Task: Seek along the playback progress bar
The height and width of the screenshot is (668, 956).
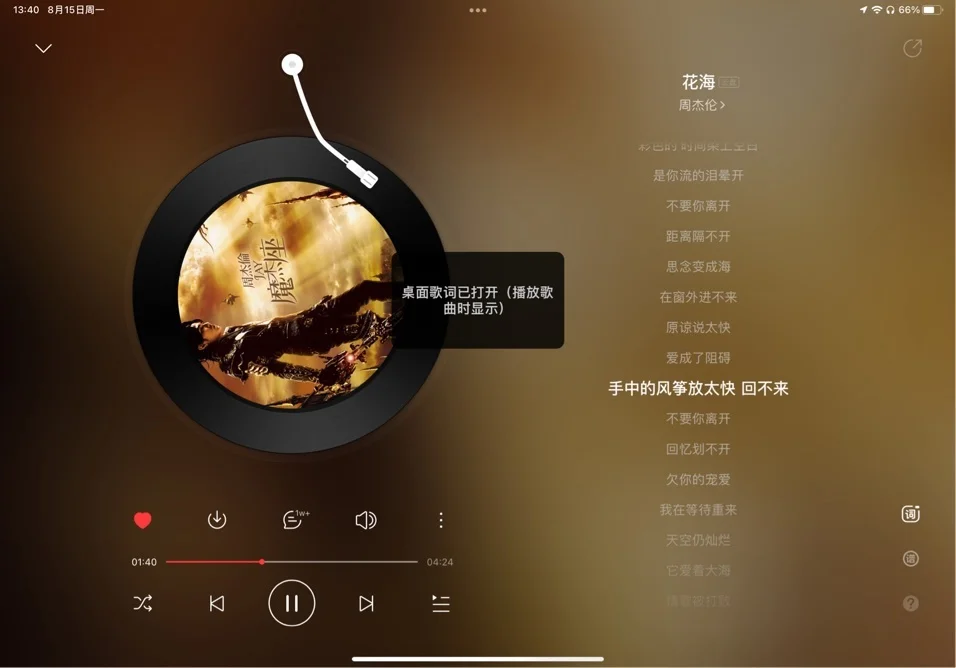Action: [292, 562]
